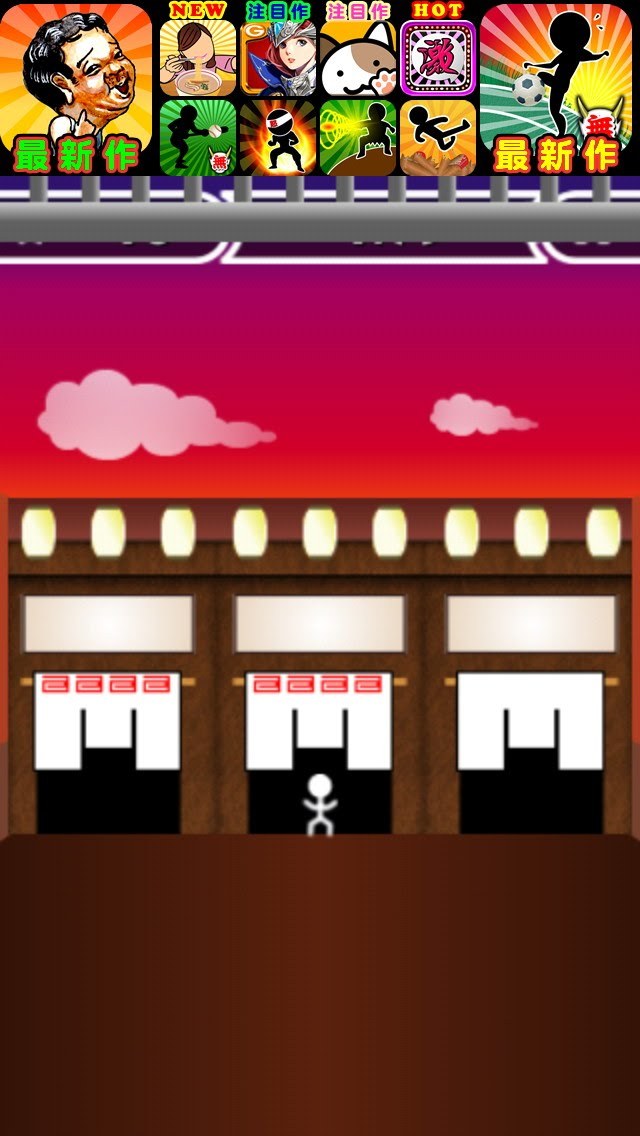Viewport: 640px width, 1136px height.
Task: Open the ninja with headband app icon
Action: pyautogui.click(x=278, y=138)
